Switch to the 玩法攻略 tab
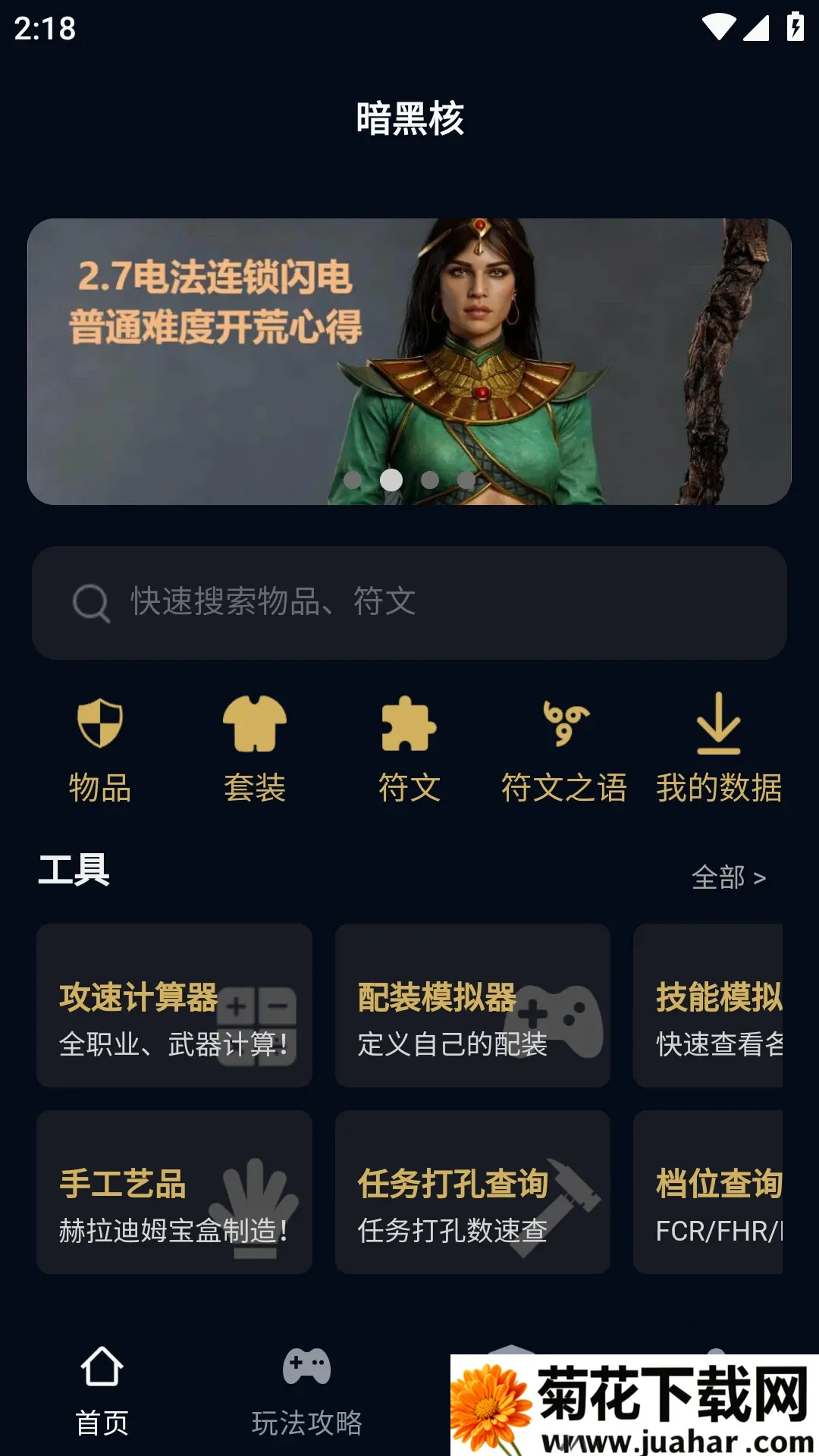The height and width of the screenshot is (1456, 819). 307,1391
